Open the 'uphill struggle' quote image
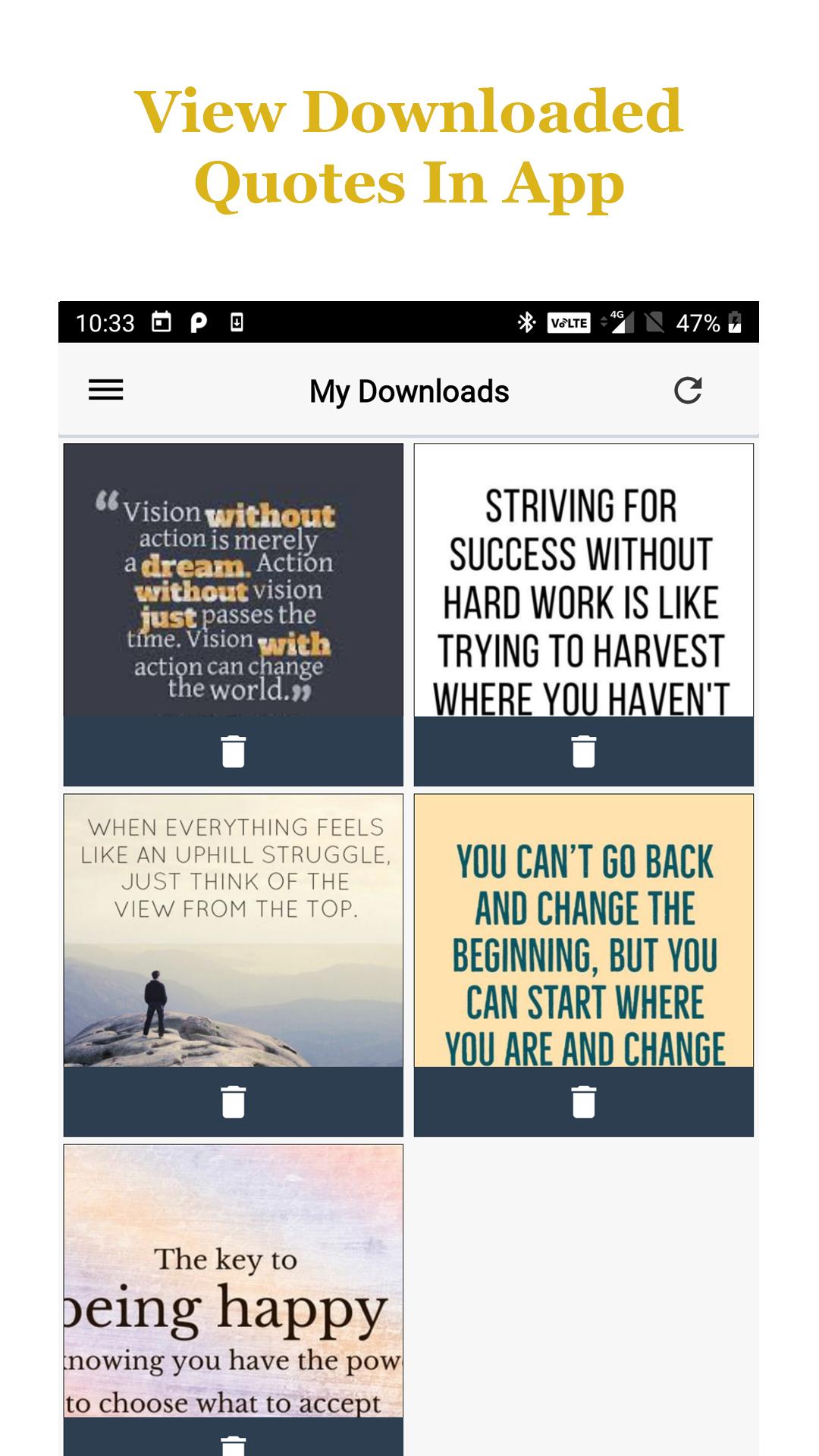The width and height of the screenshot is (819, 1456). click(234, 930)
